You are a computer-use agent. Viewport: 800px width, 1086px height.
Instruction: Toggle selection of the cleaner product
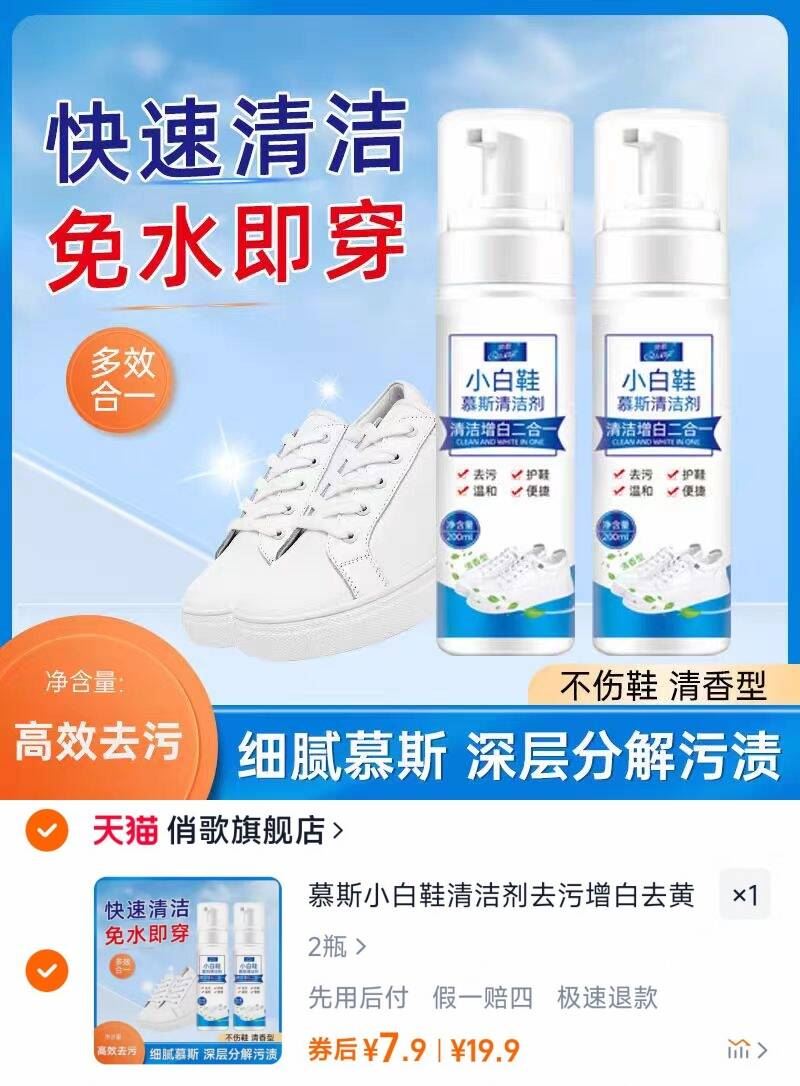pyautogui.click(x=43, y=968)
